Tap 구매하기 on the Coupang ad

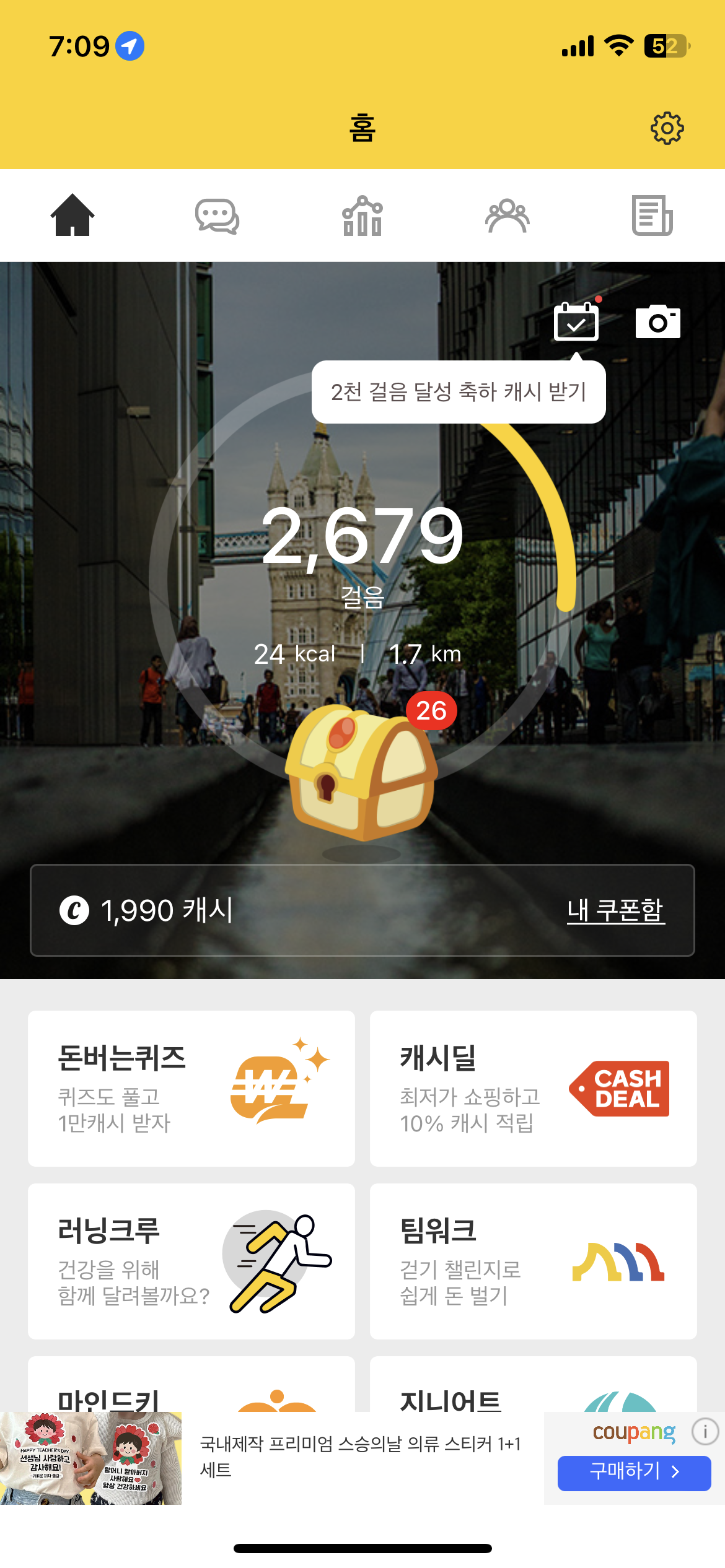633,1473
